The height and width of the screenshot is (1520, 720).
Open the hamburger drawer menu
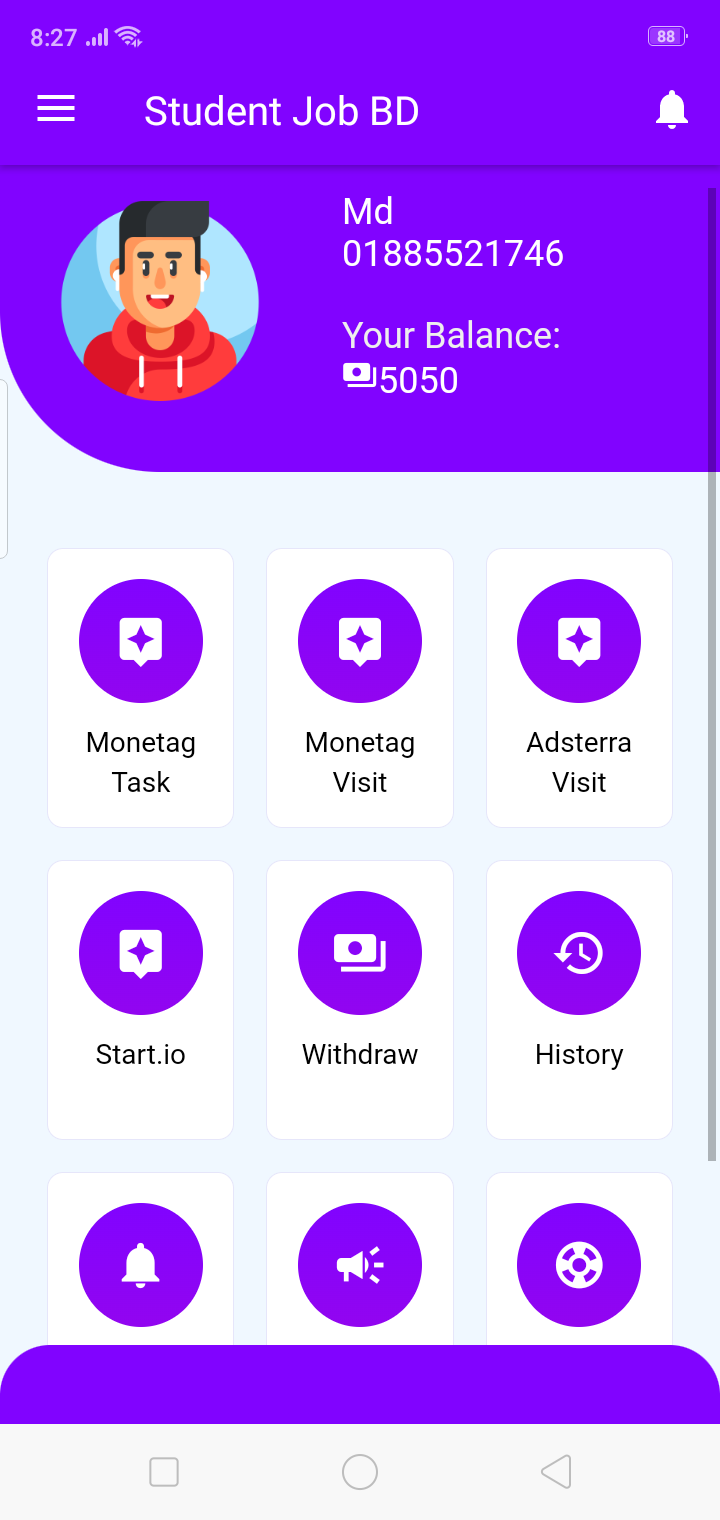click(x=56, y=110)
